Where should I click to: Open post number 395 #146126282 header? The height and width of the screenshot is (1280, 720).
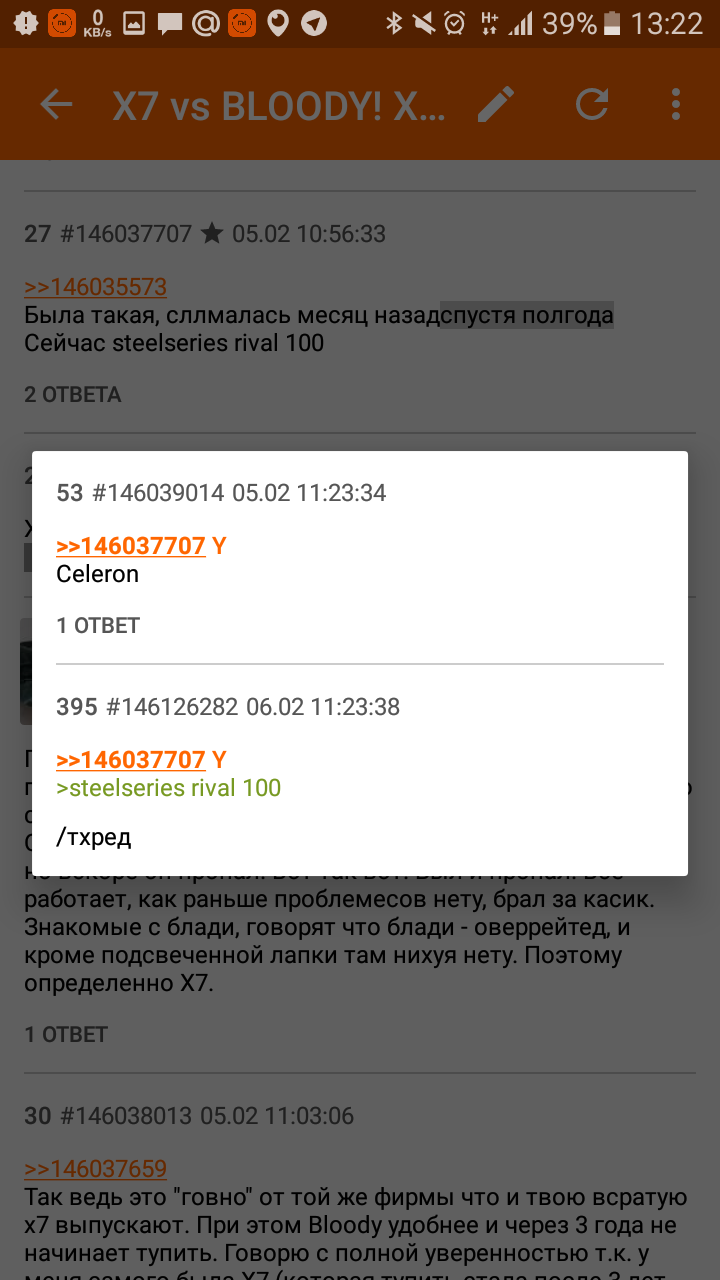[x=228, y=708]
